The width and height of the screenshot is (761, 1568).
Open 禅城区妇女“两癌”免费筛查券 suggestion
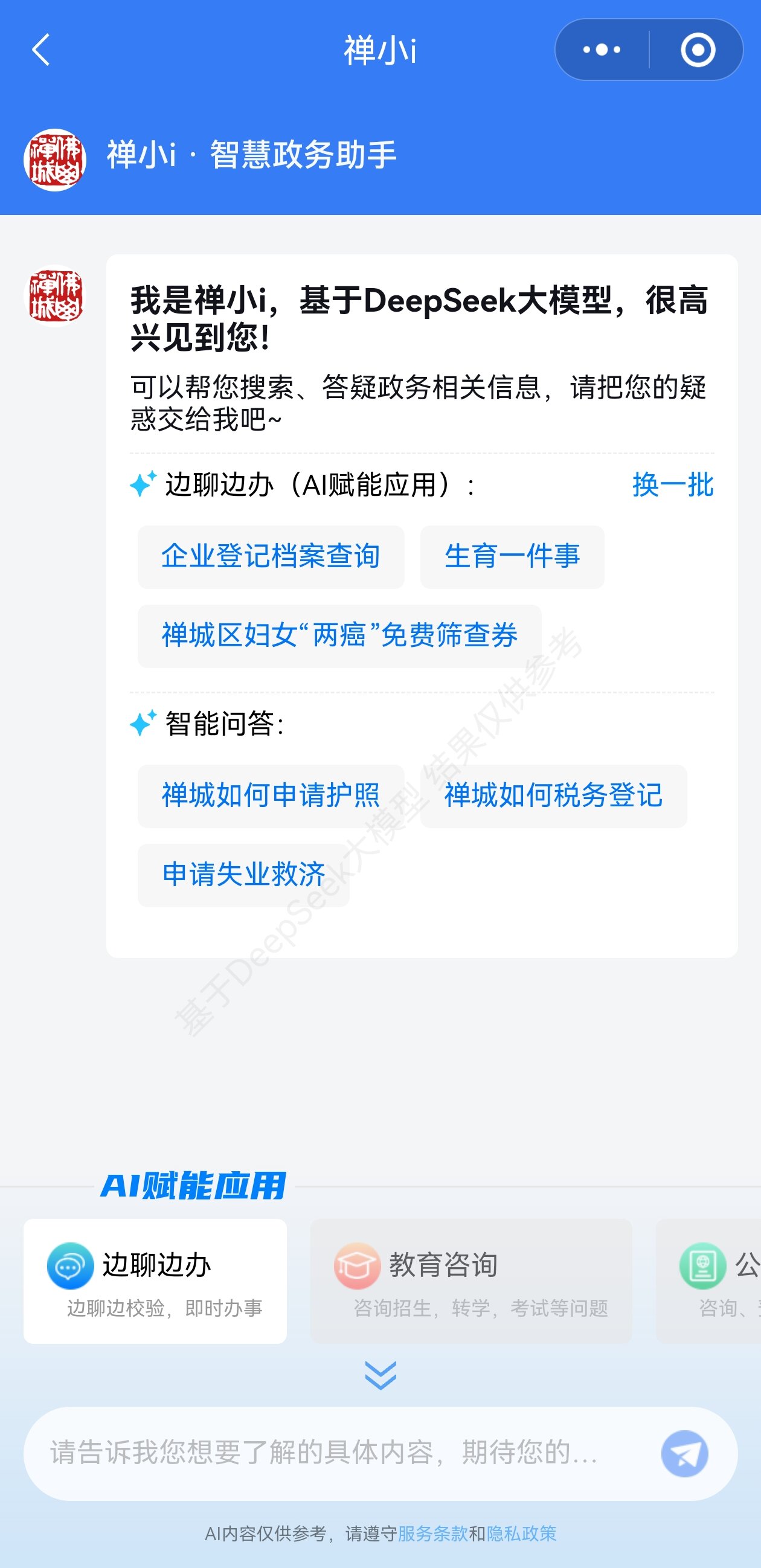[339, 636]
